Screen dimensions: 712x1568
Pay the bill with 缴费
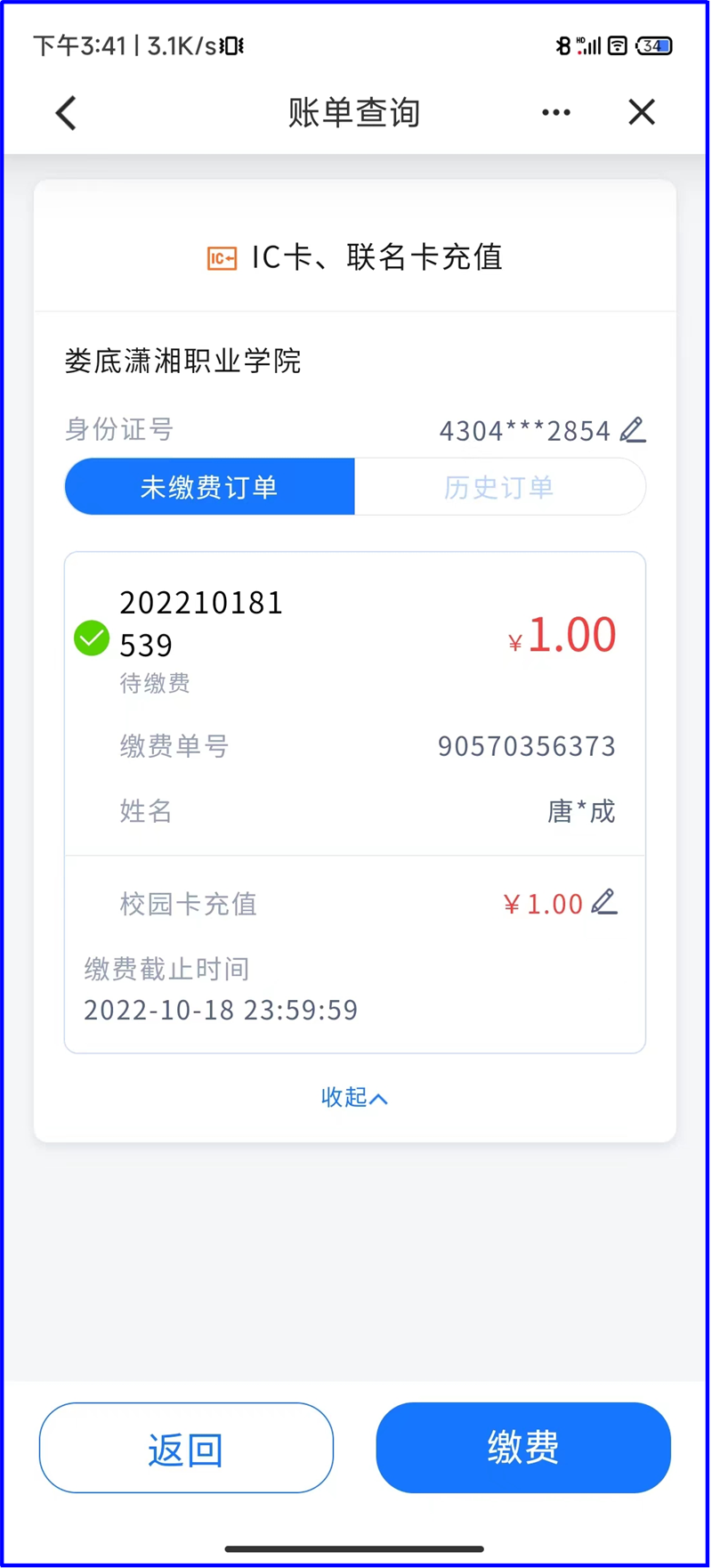[523, 1448]
